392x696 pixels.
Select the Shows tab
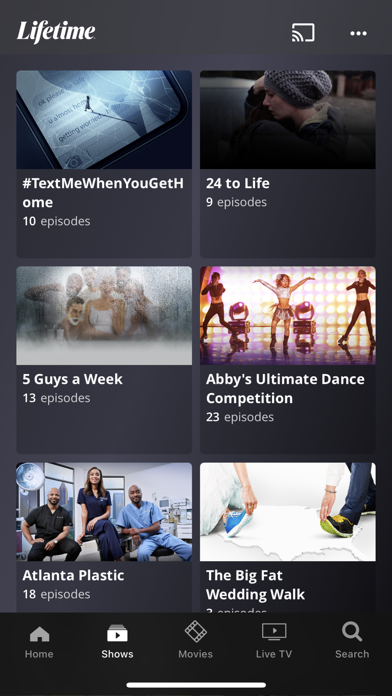(117, 641)
